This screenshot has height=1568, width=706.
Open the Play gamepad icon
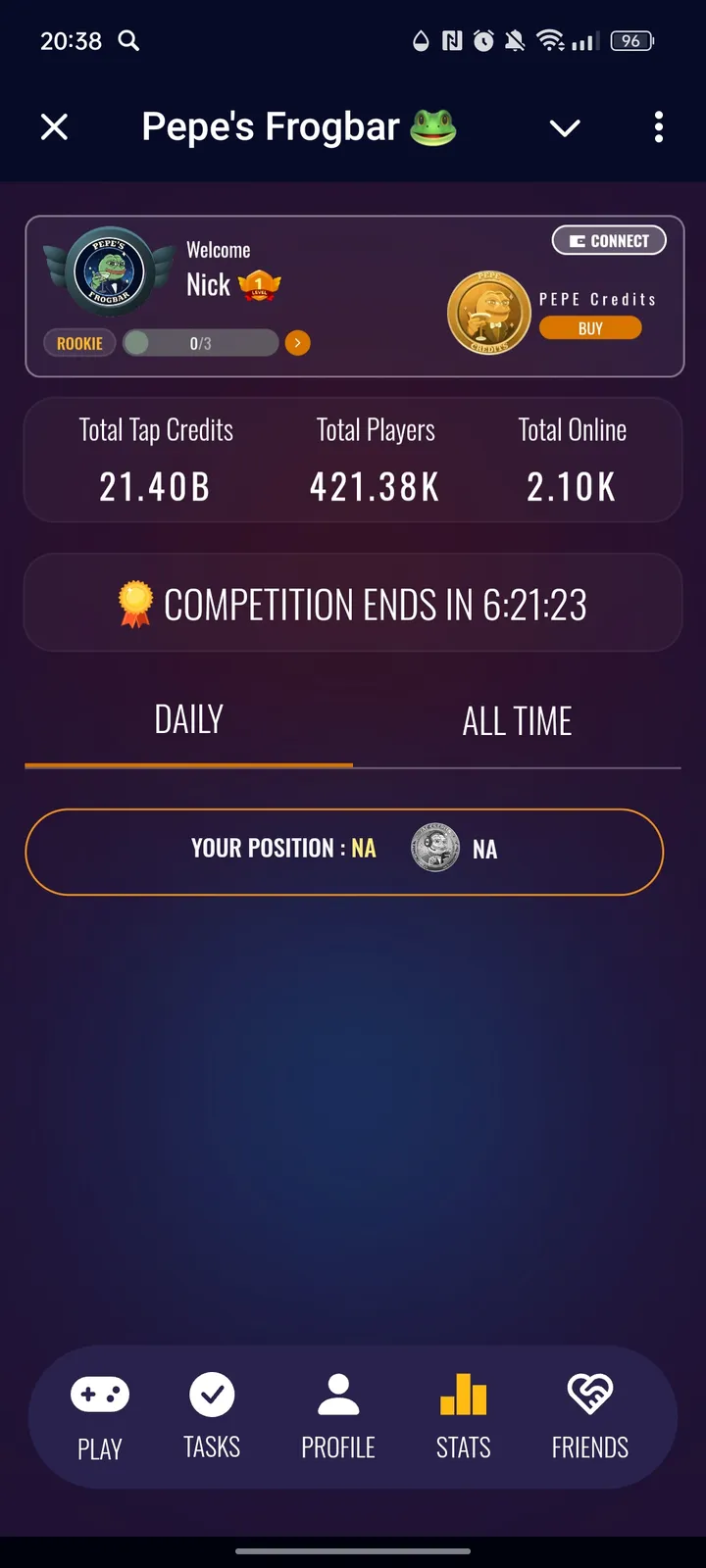99,1396
